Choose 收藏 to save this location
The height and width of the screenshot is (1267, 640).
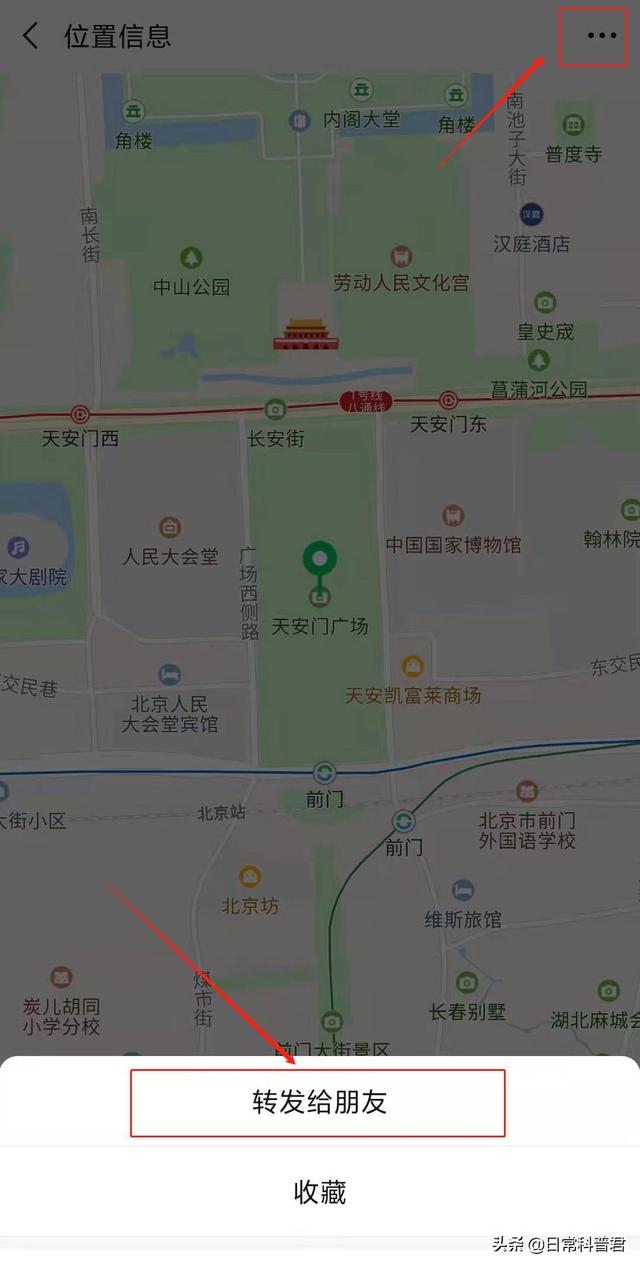pos(320,1192)
